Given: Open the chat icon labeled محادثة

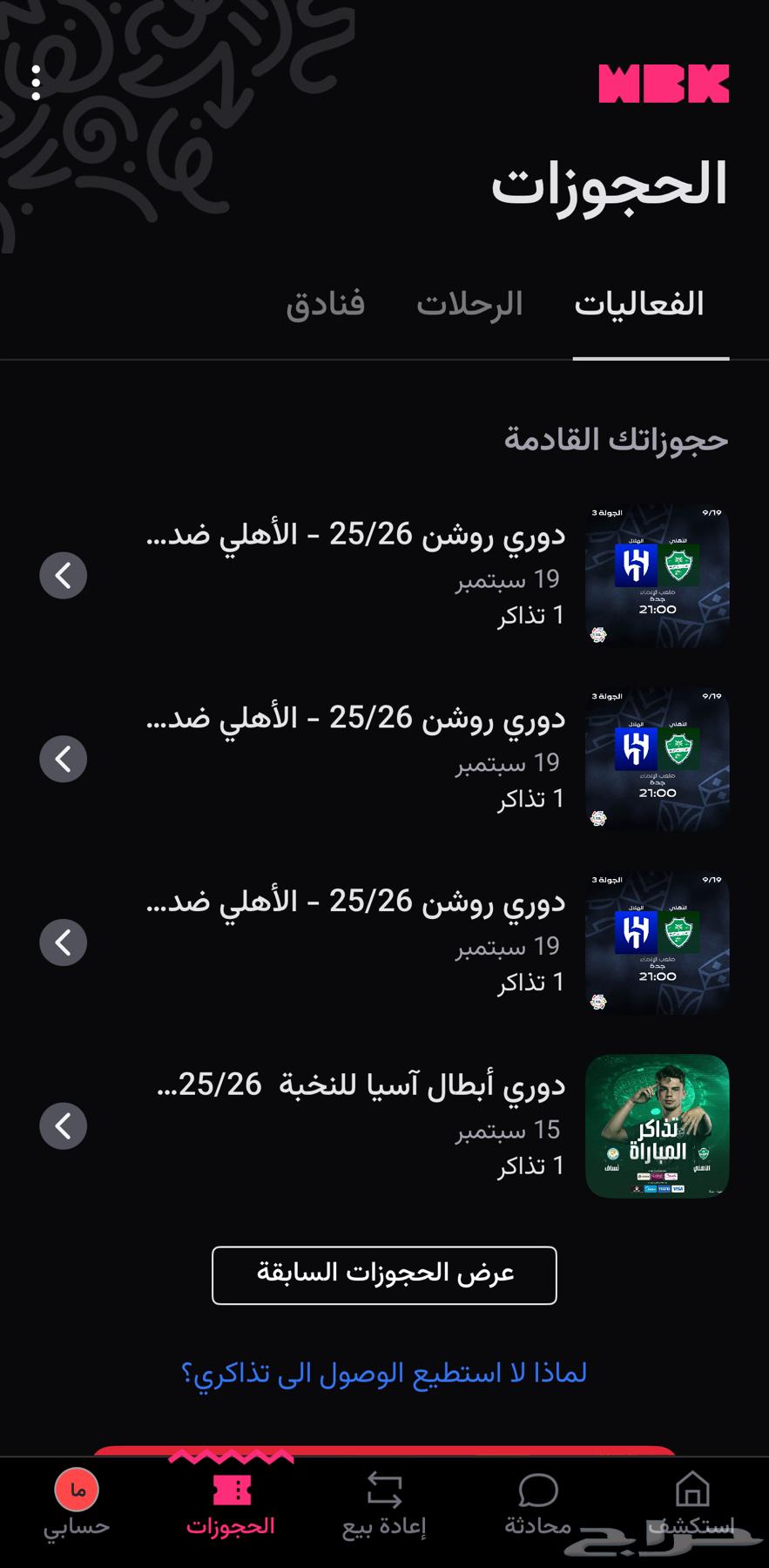Looking at the screenshot, I should point(537,1490).
